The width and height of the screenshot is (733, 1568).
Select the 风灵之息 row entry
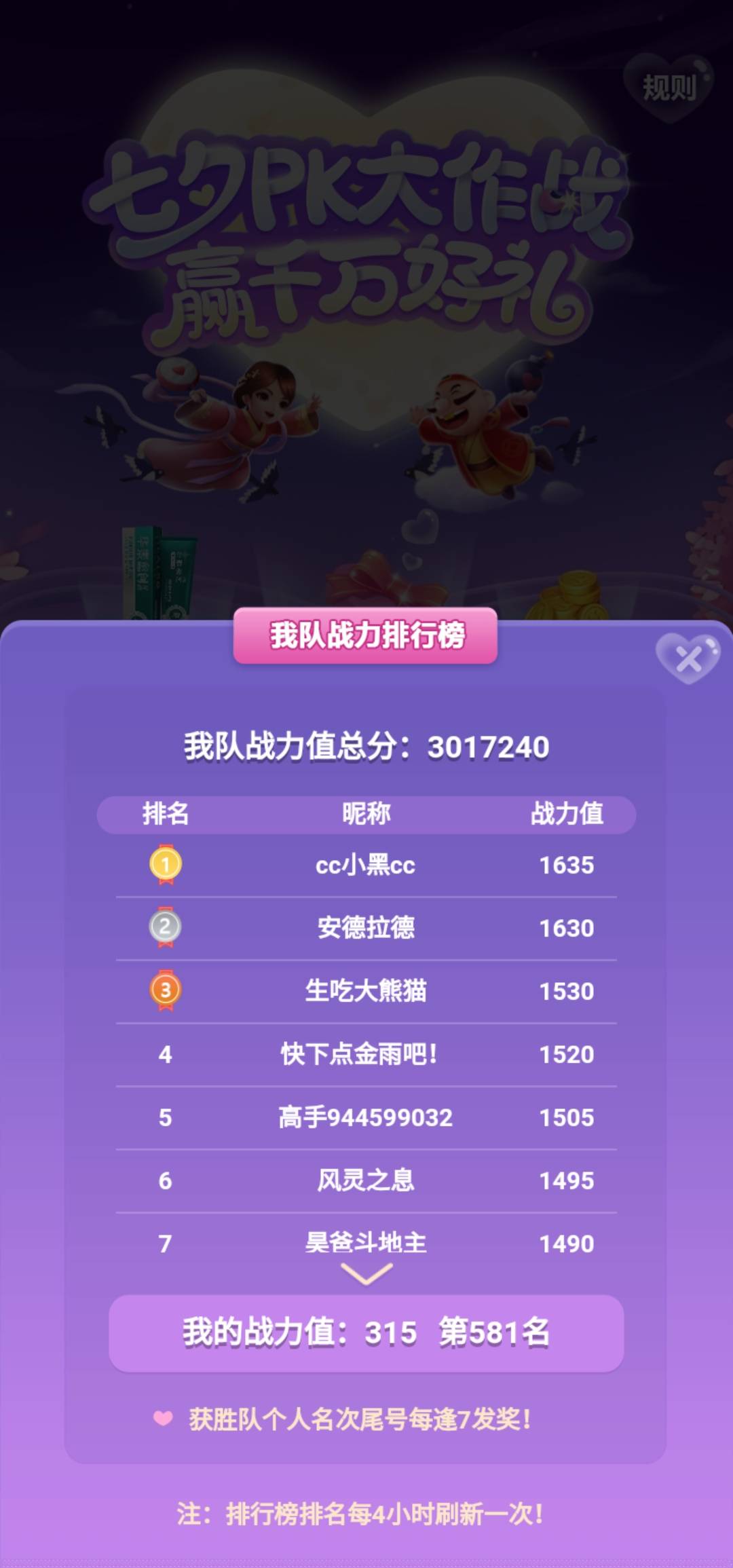pos(366,1180)
